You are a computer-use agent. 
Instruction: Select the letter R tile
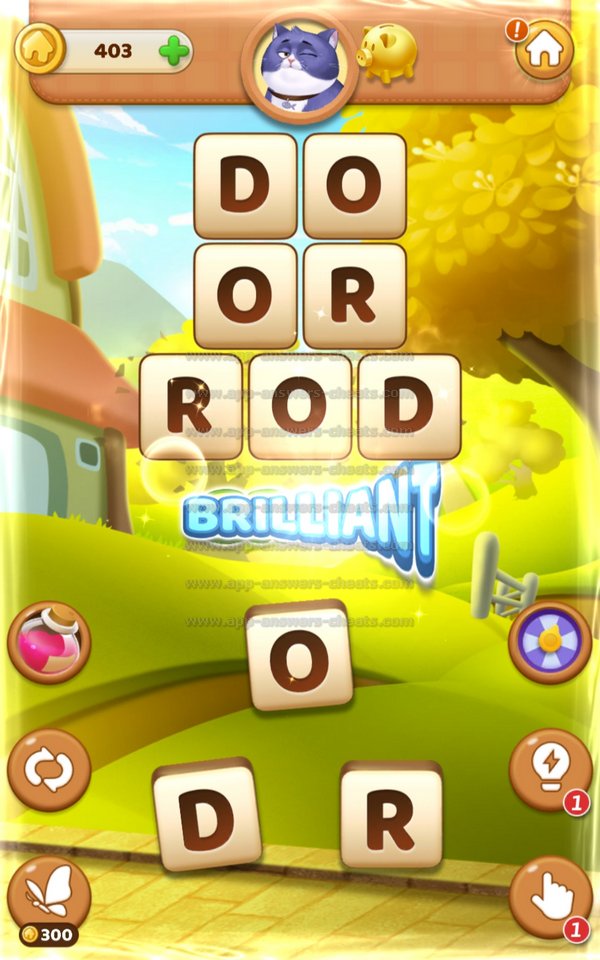391,814
